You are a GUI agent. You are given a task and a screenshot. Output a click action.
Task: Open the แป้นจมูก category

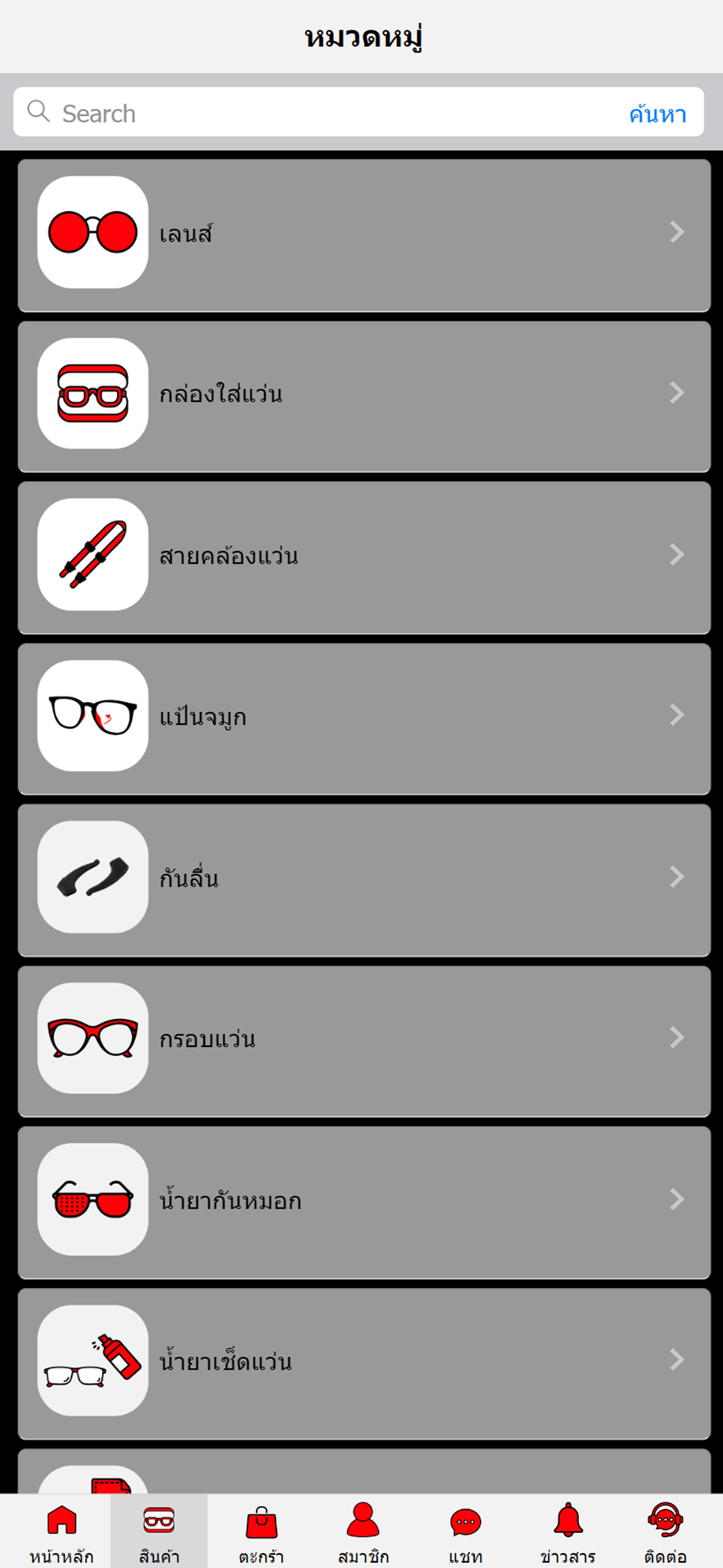[364, 718]
